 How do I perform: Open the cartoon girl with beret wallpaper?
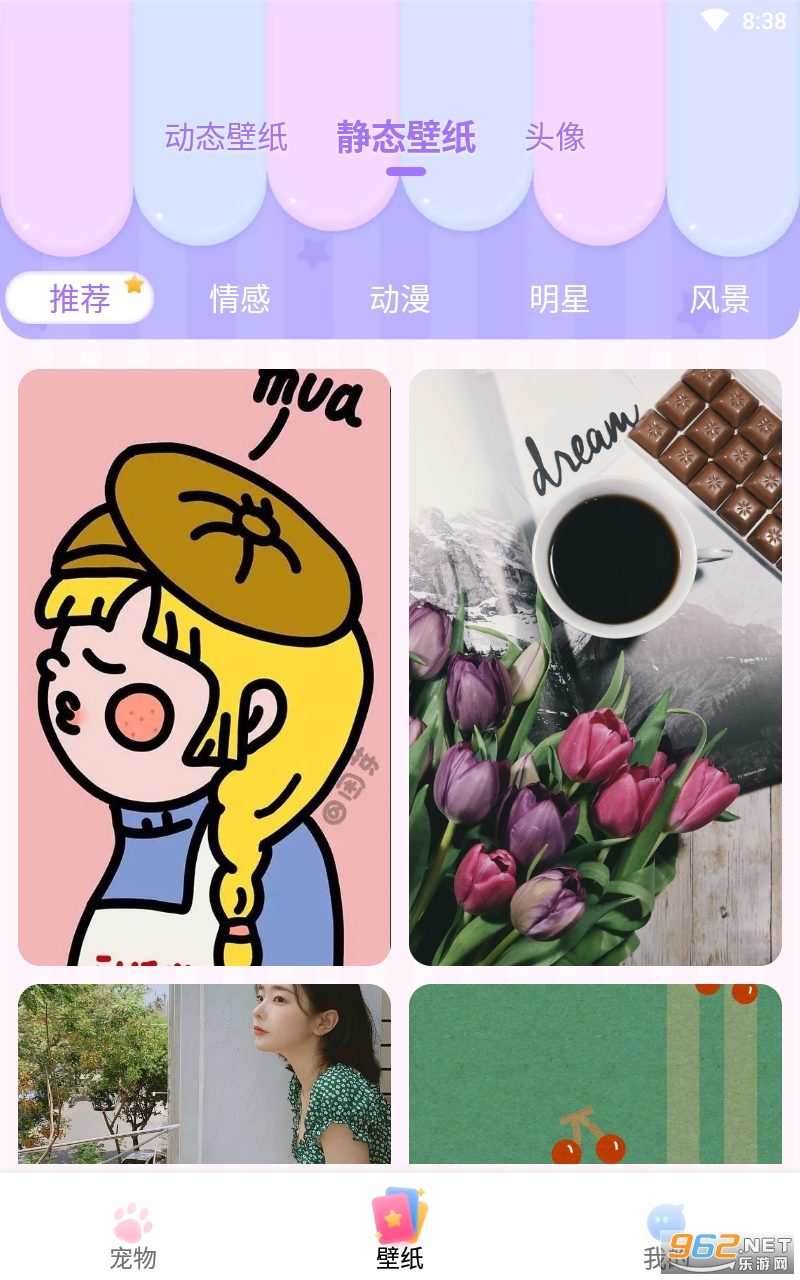pyautogui.click(x=204, y=667)
